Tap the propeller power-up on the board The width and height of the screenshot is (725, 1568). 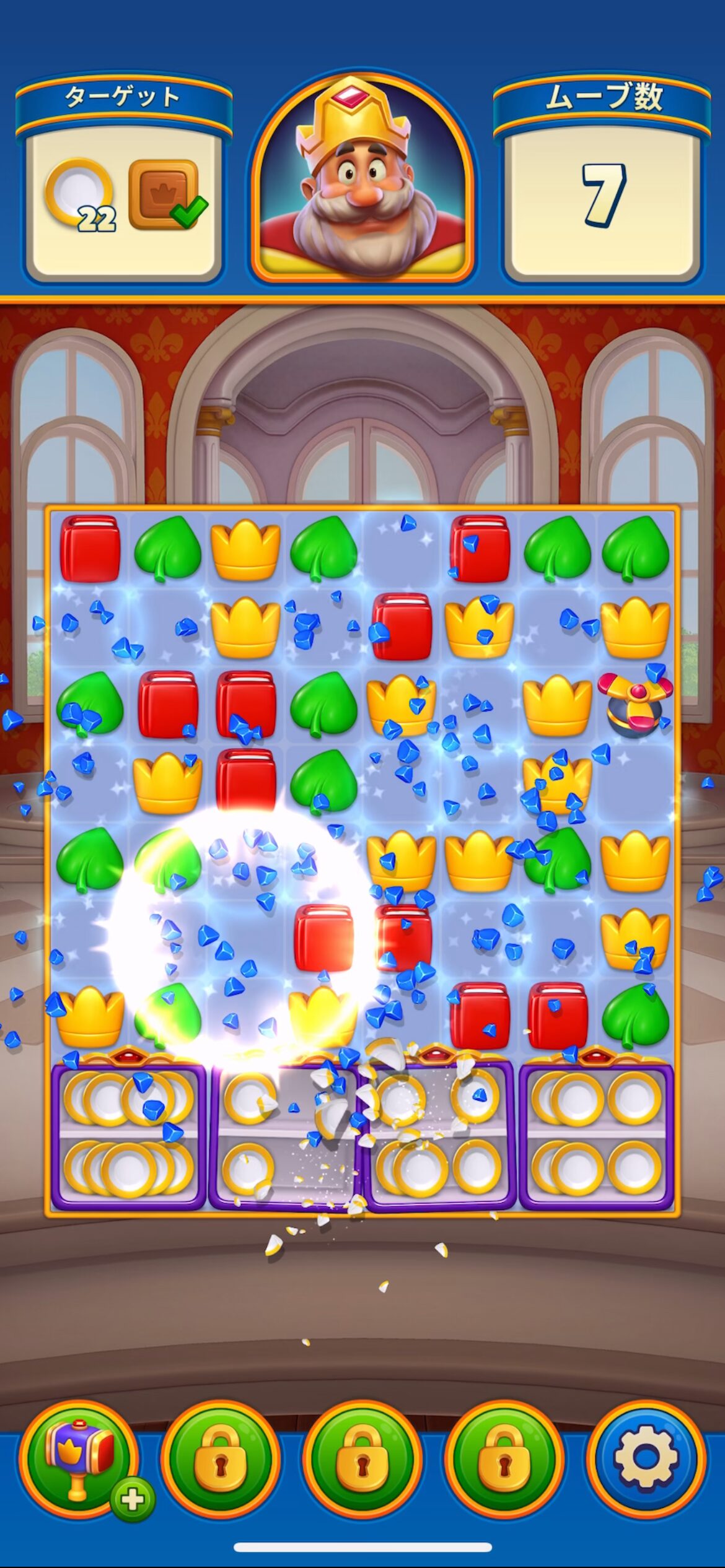point(635,703)
